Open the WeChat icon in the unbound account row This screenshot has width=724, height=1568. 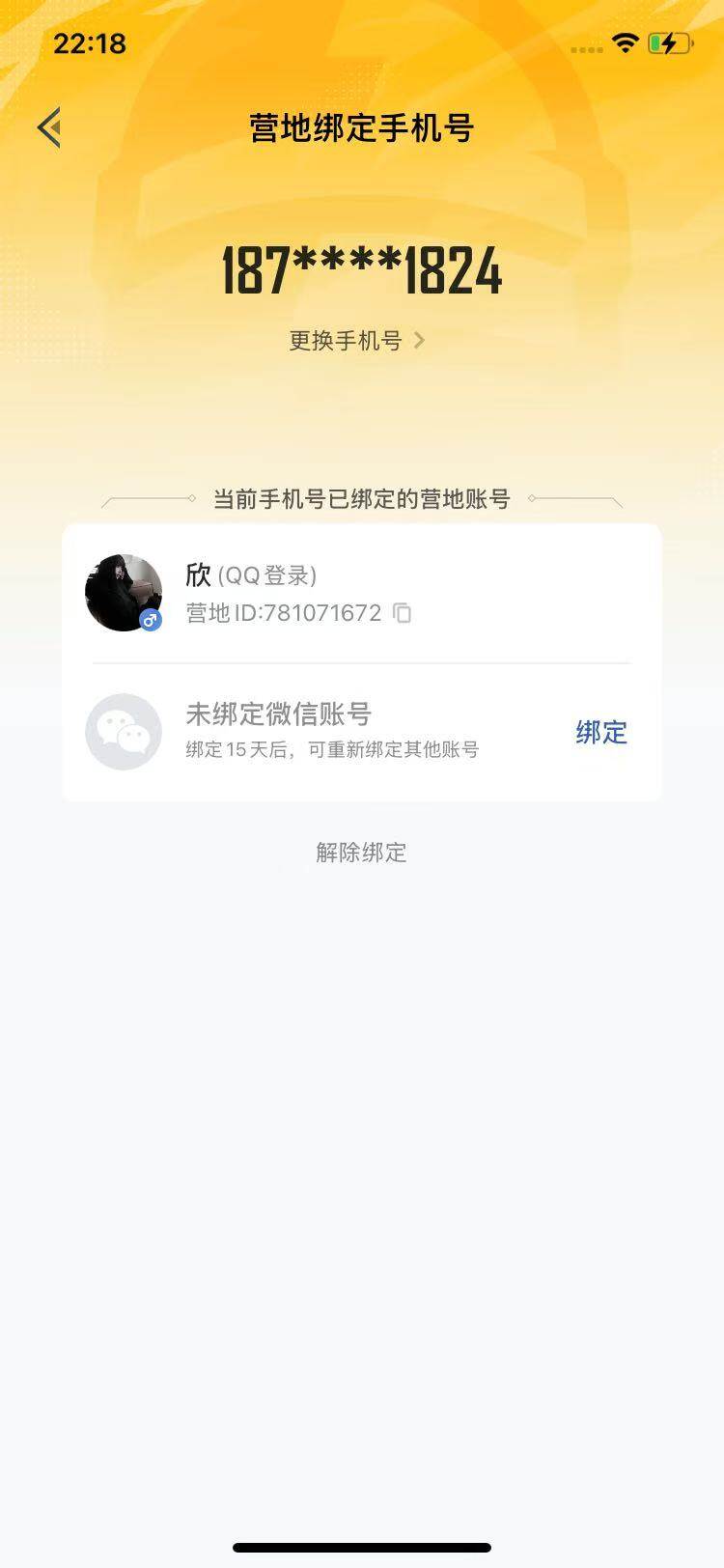click(x=124, y=732)
